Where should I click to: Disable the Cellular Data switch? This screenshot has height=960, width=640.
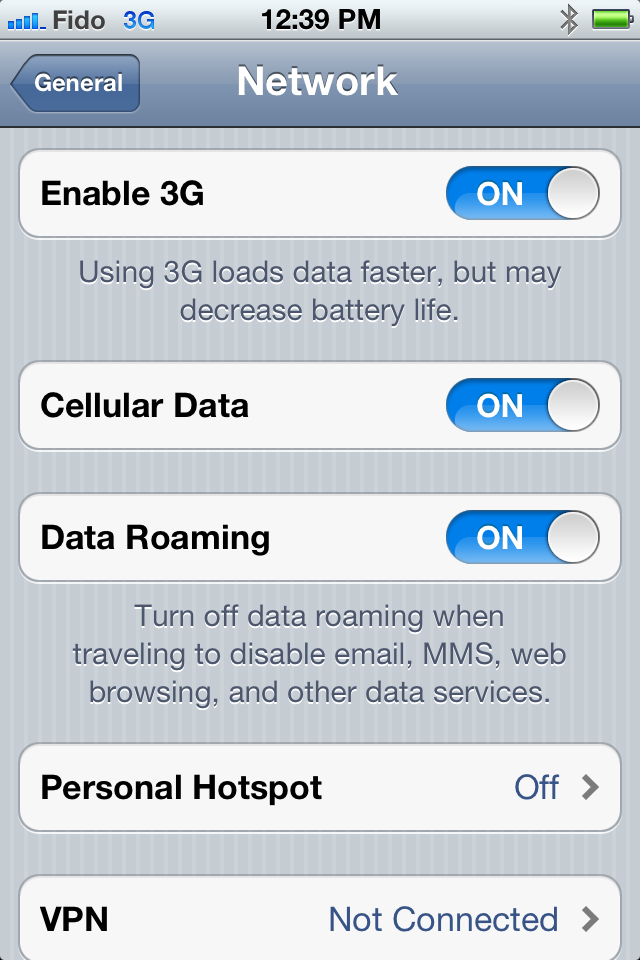(522, 406)
